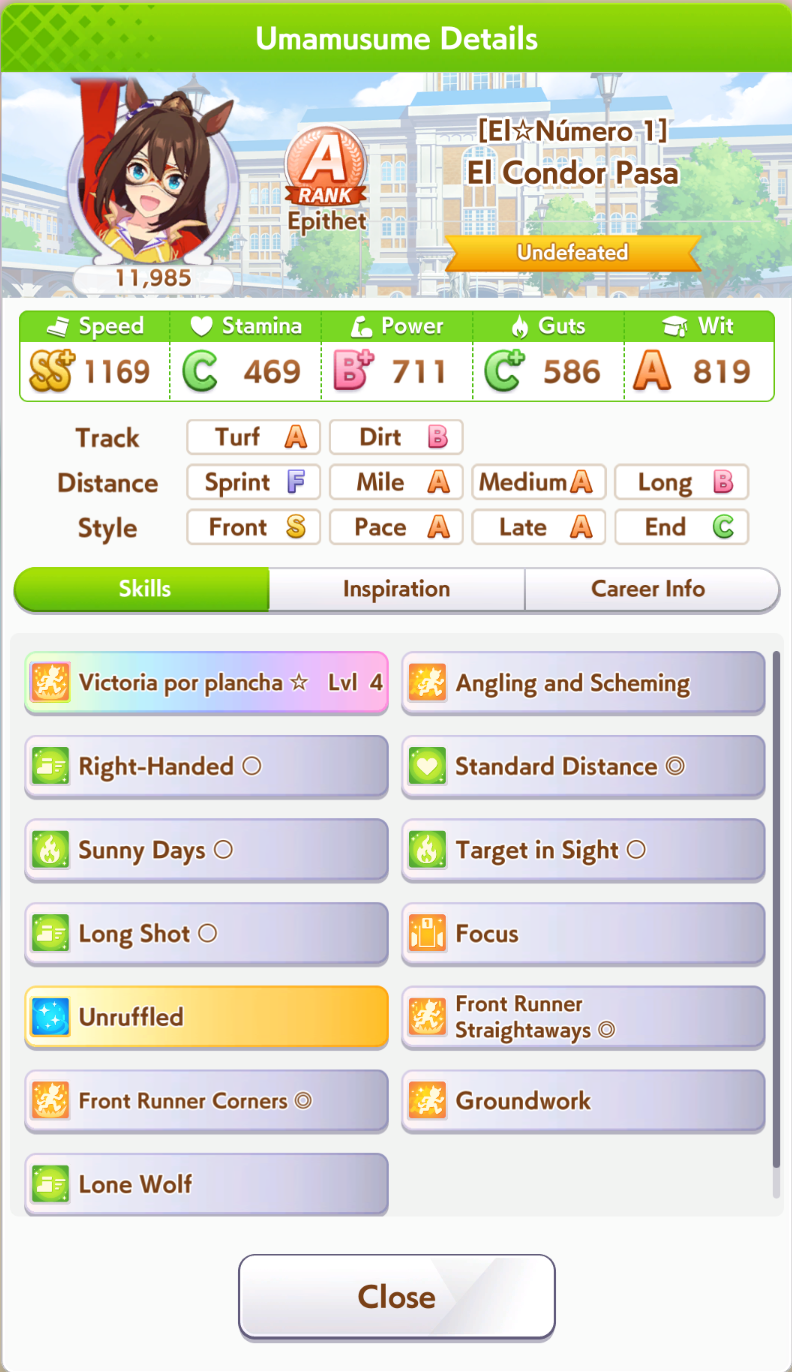Open the Victoria por plancha skill
This screenshot has height=1372, width=792.
pyautogui.click(x=206, y=683)
